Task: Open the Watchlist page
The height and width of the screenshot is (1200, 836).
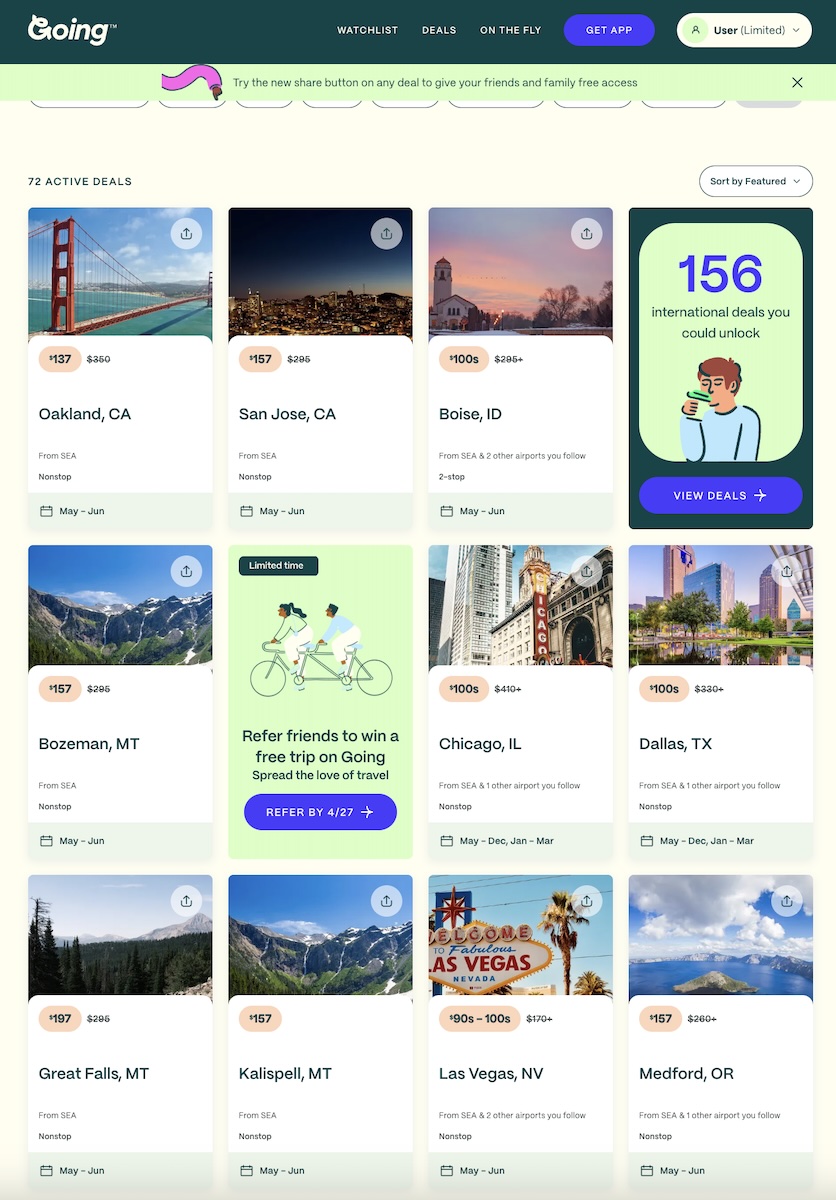Action: (367, 30)
